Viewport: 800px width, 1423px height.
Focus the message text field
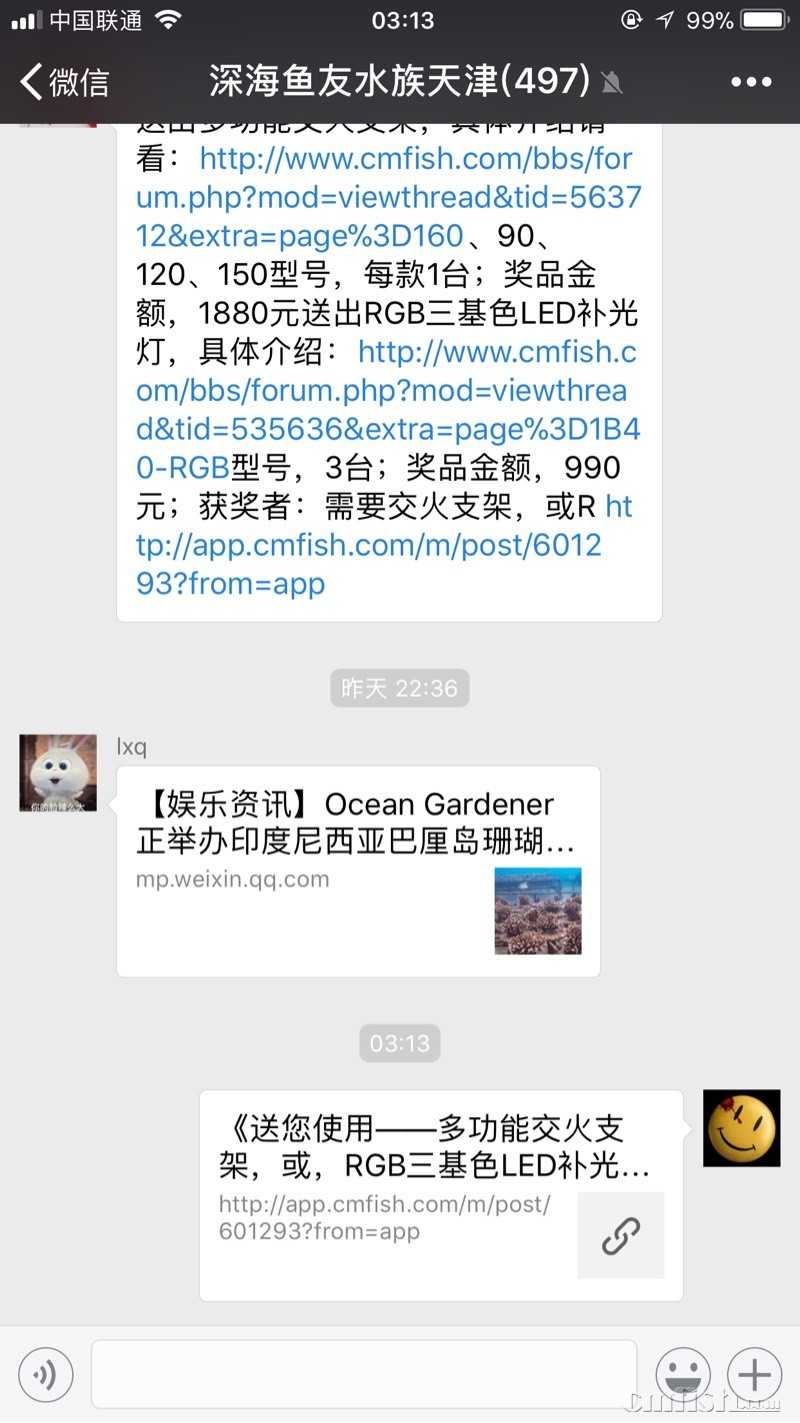[x=364, y=1375]
